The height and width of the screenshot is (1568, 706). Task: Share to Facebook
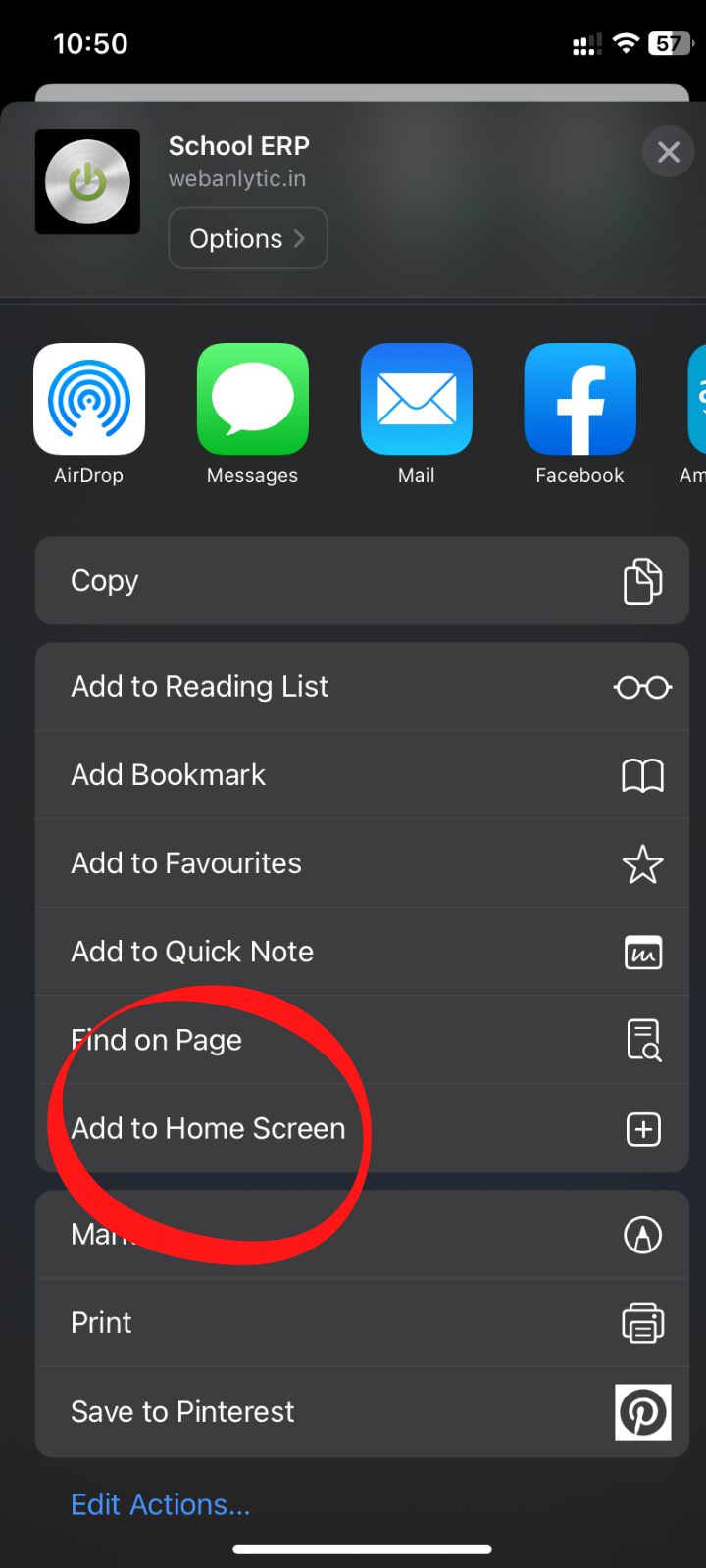coord(580,400)
